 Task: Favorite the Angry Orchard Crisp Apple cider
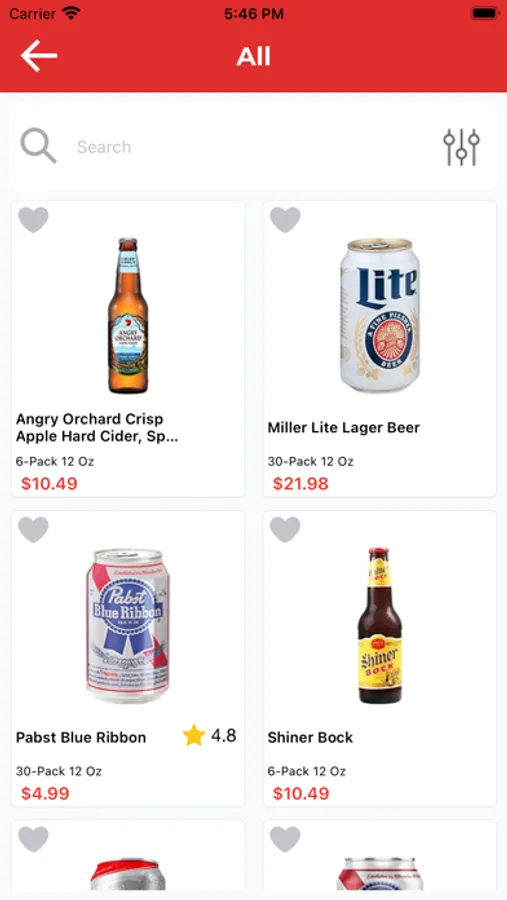(x=33, y=220)
